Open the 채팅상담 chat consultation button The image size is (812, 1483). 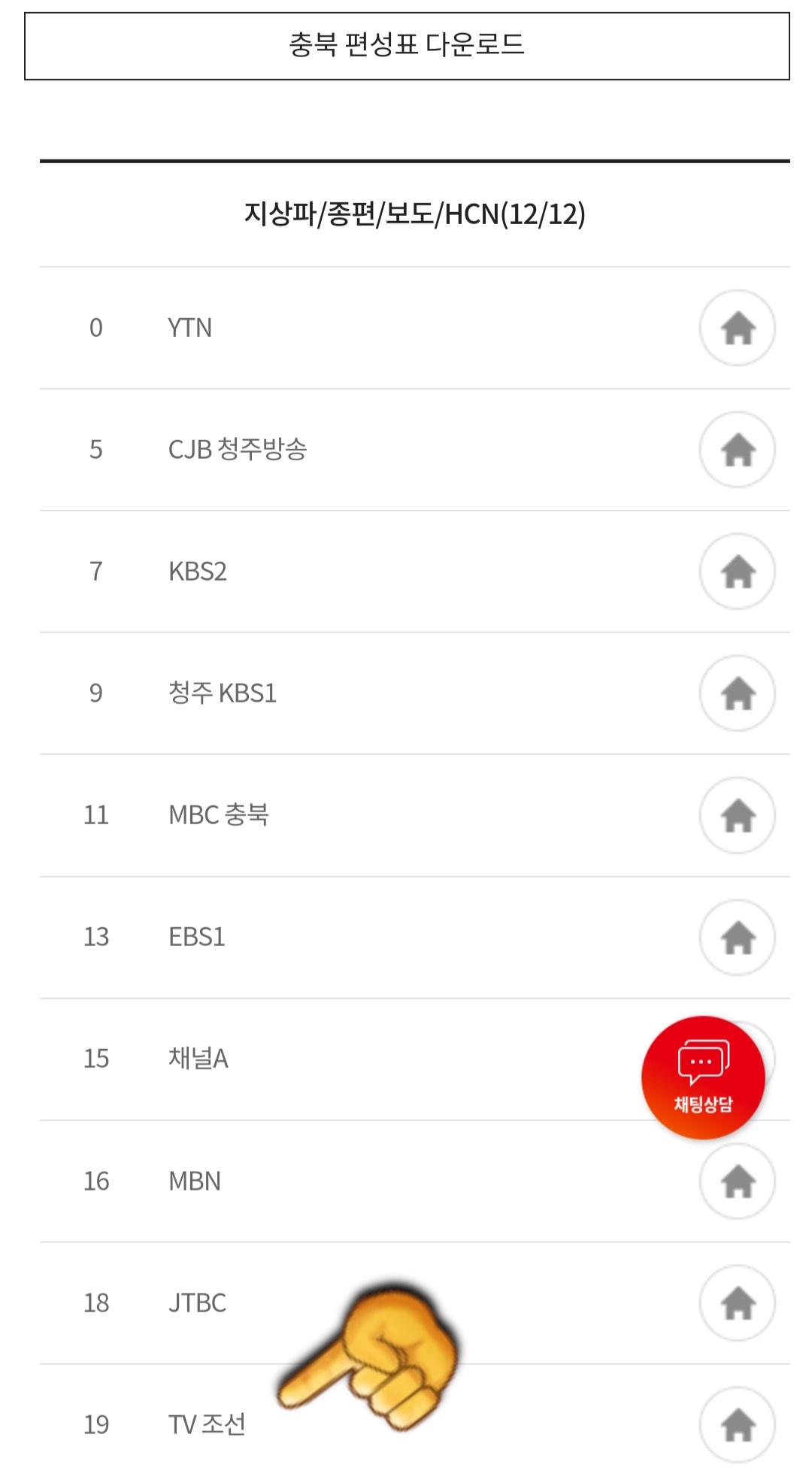click(x=703, y=1075)
